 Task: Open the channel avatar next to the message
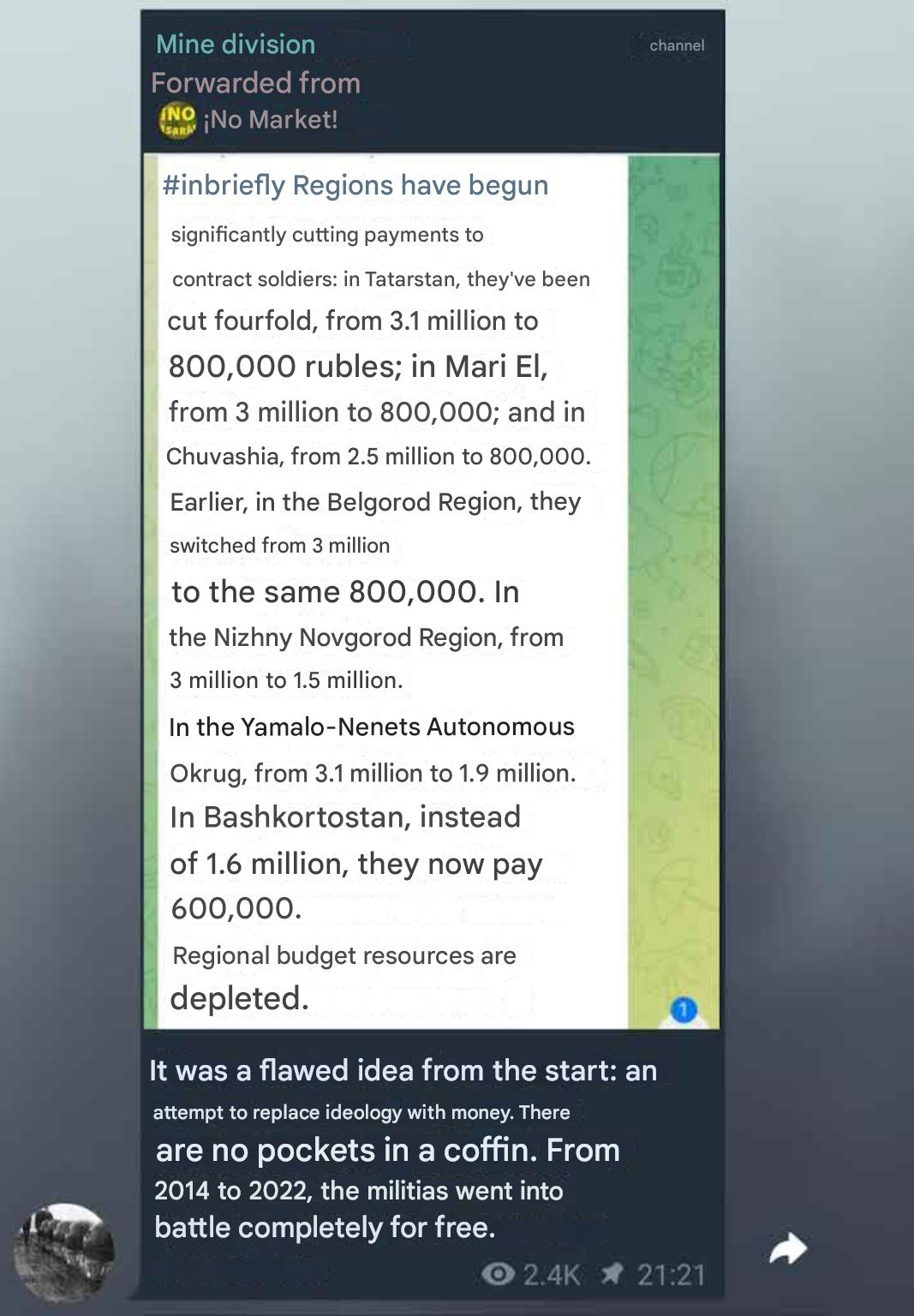click(x=65, y=1251)
